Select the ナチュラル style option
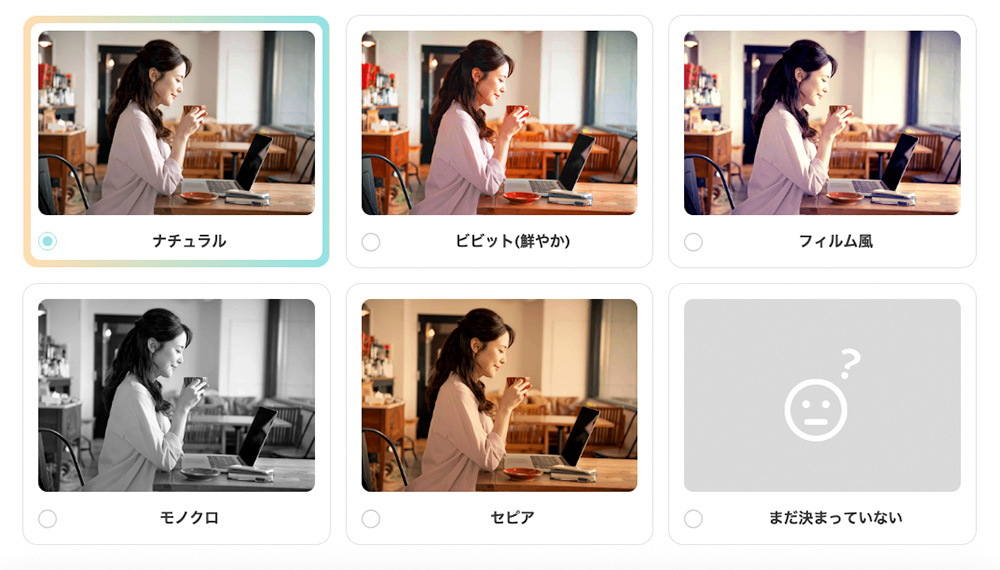Image resolution: width=1000 pixels, height=570 pixels. pyautogui.click(x=48, y=241)
